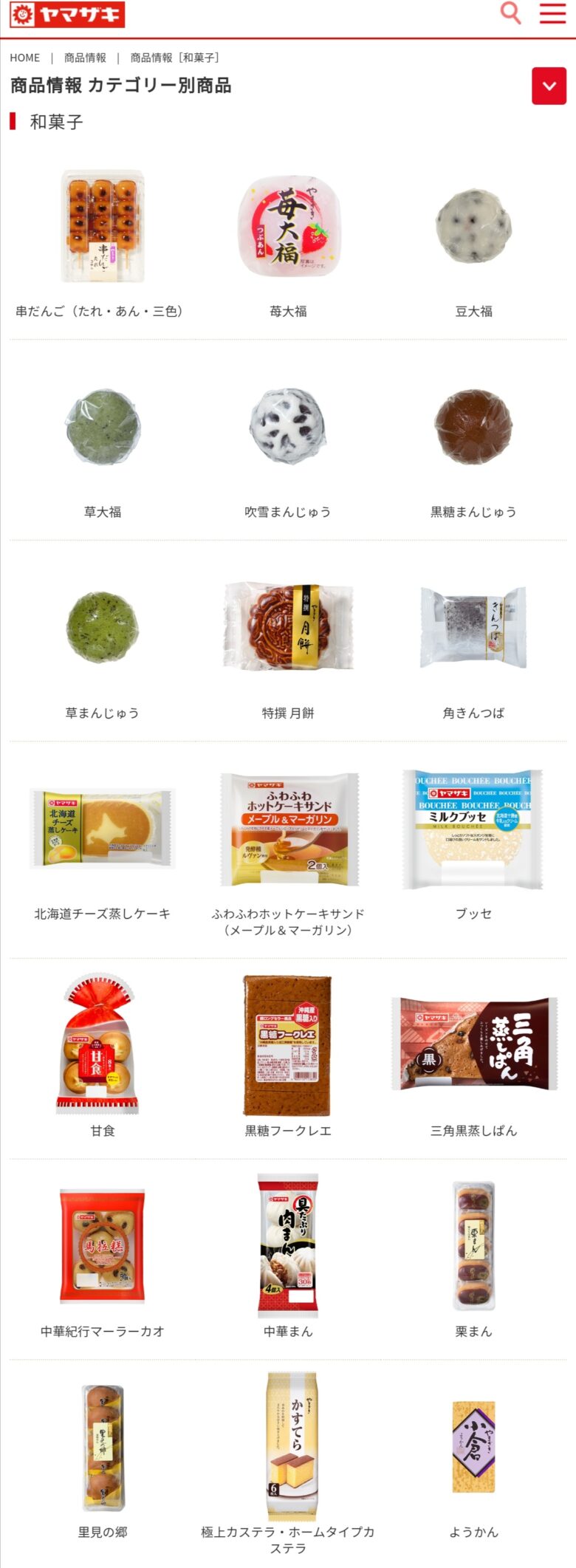Image resolution: width=576 pixels, height=1568 pixels.
Task: Go to HOME via breadcrumb
Action: click(25, 58)
